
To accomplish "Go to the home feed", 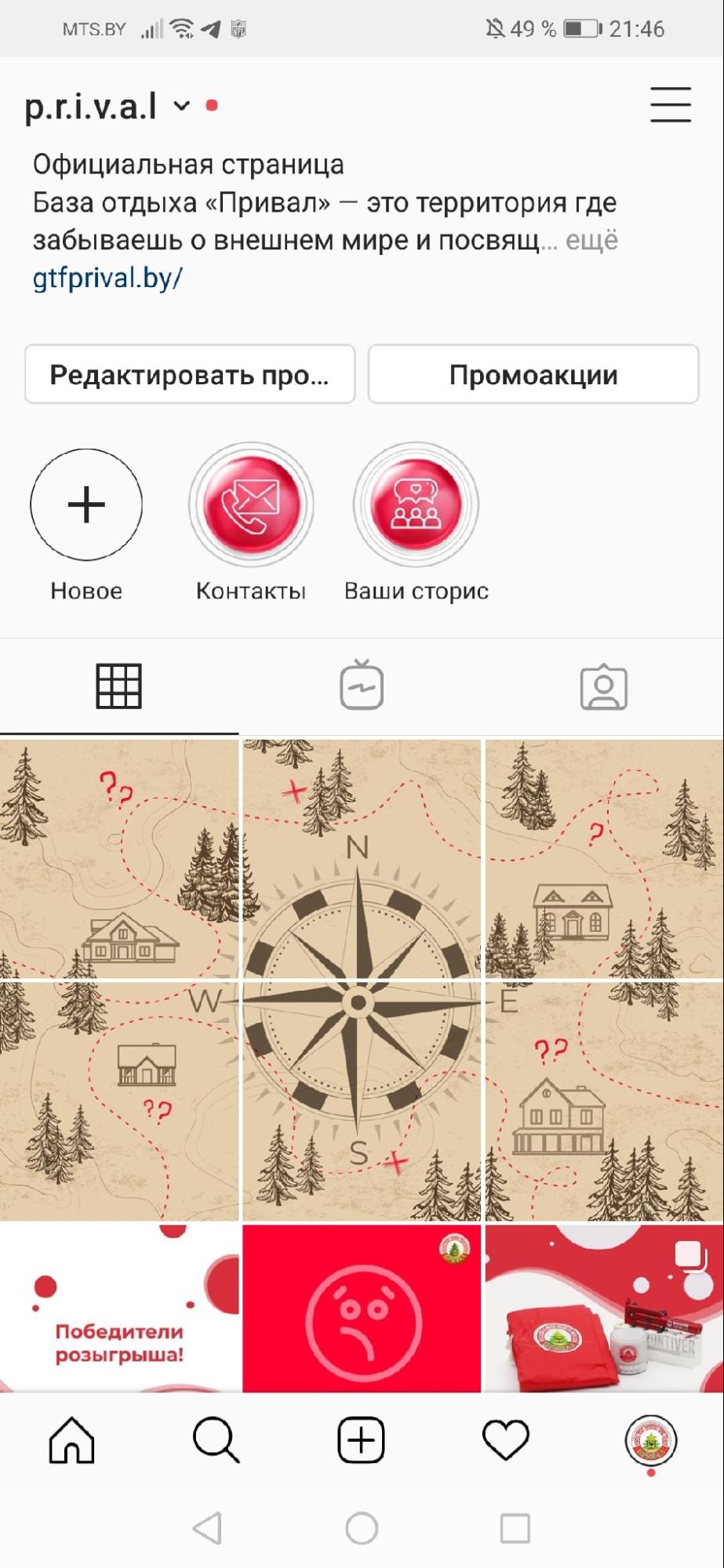I will (71, 1440).
